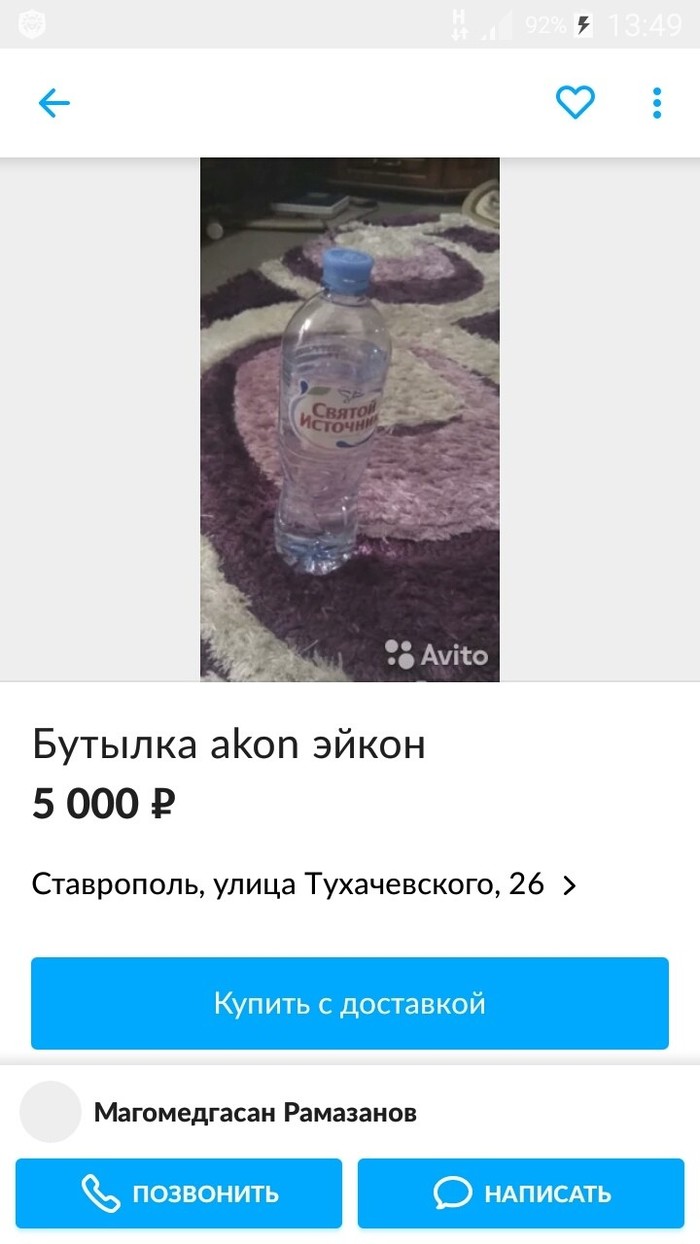Open the bottle listing photo

coord(350,419)
